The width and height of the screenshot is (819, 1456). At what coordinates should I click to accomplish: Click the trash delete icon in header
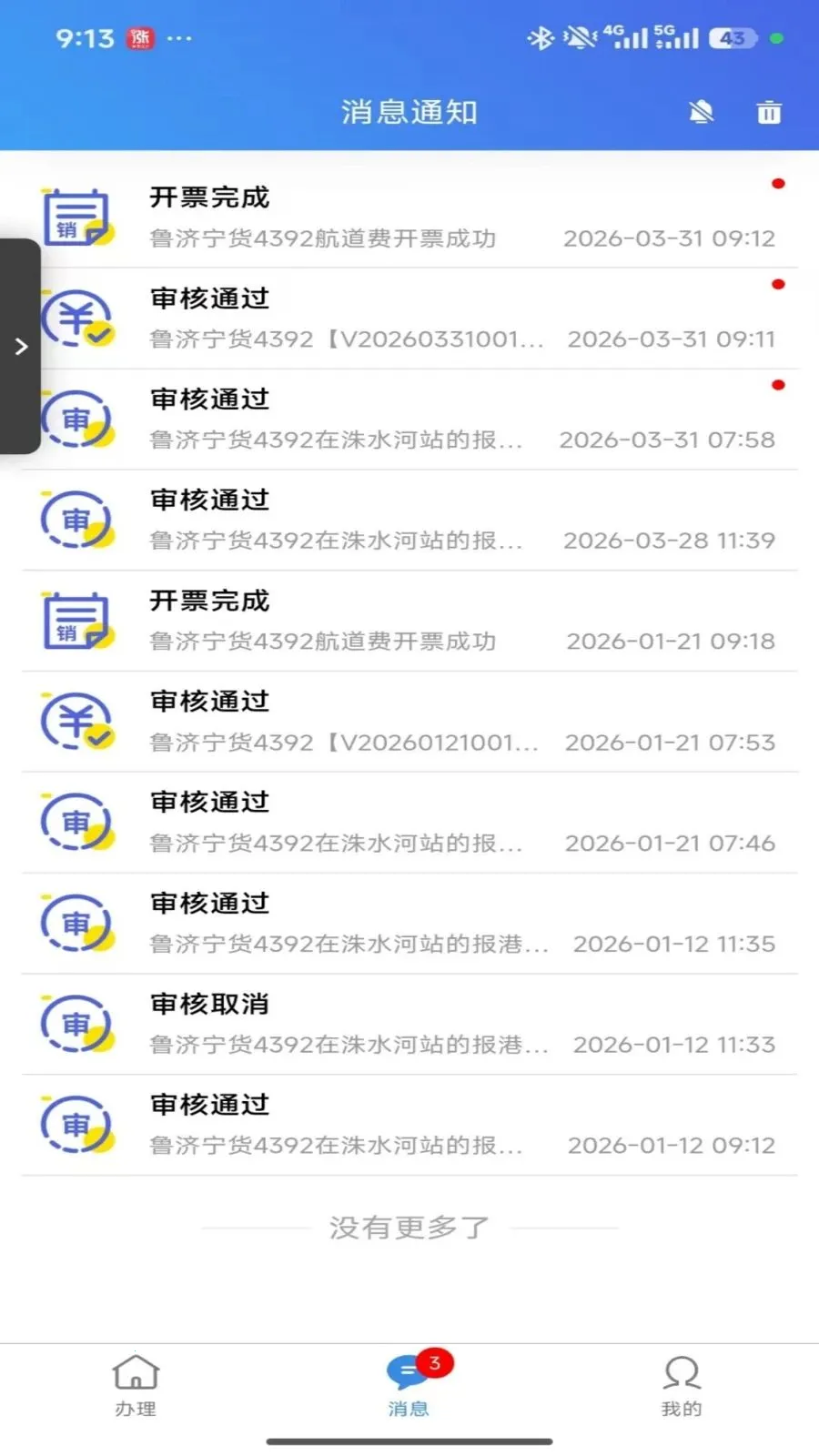[769, 113]
